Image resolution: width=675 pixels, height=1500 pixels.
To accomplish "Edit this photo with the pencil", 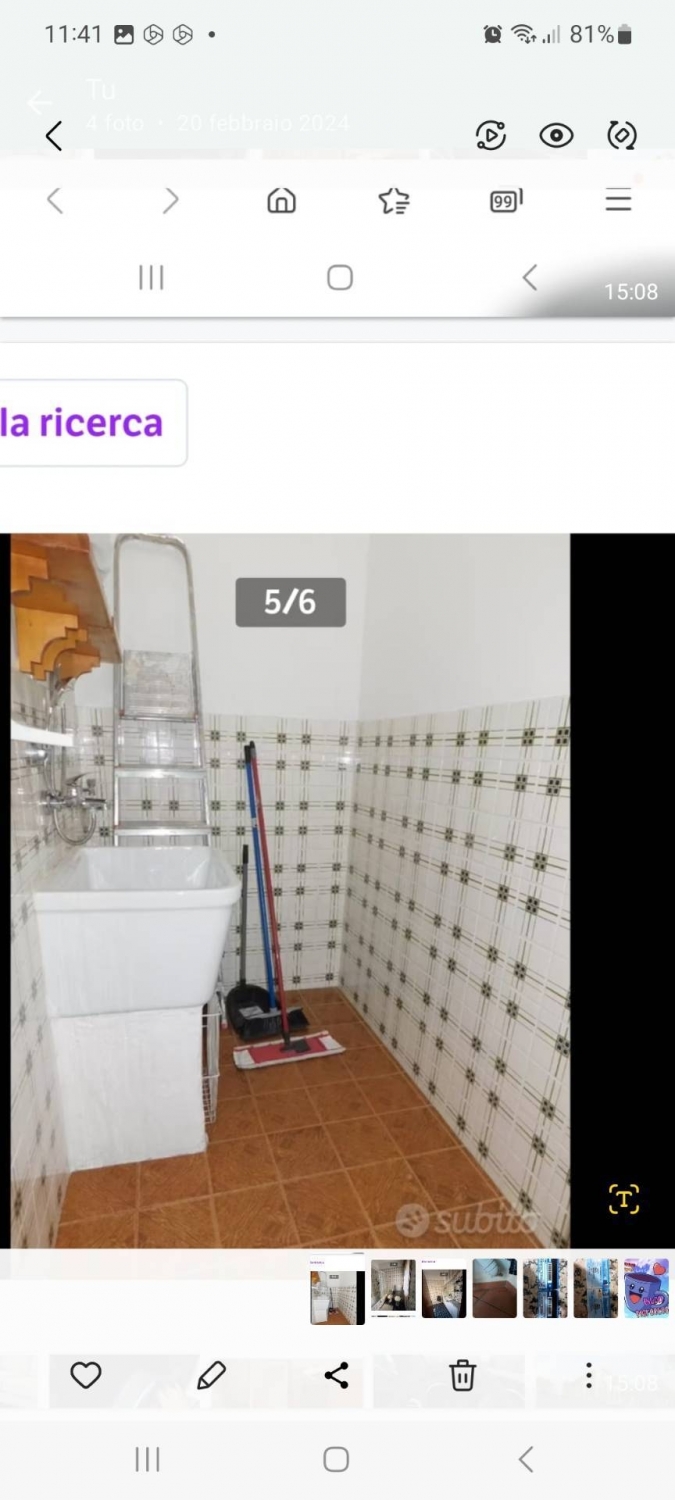I will point(211,1376).
